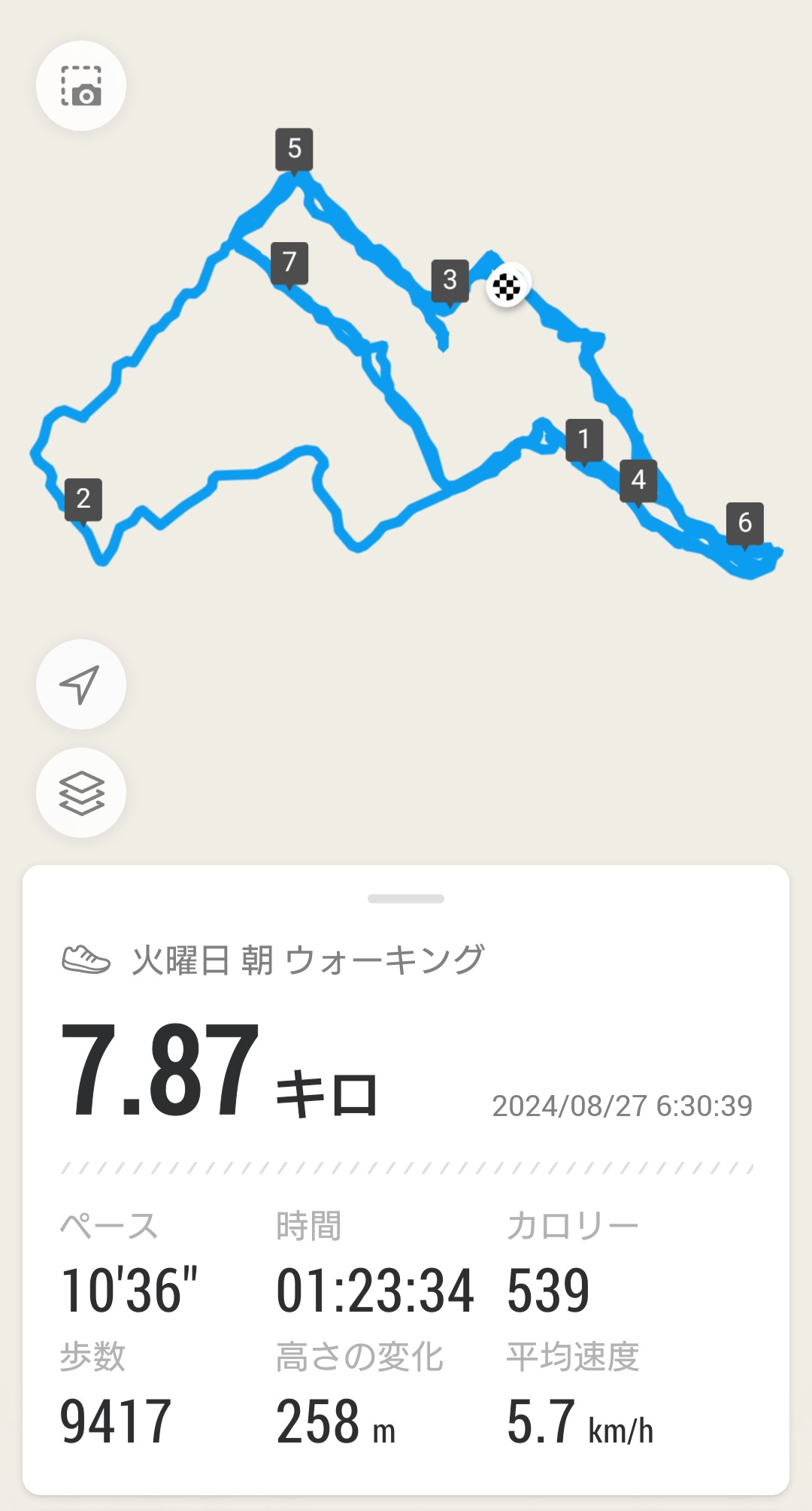Open the map layers selector
The height and width of the screenshot is (1511, 812).
81,793
